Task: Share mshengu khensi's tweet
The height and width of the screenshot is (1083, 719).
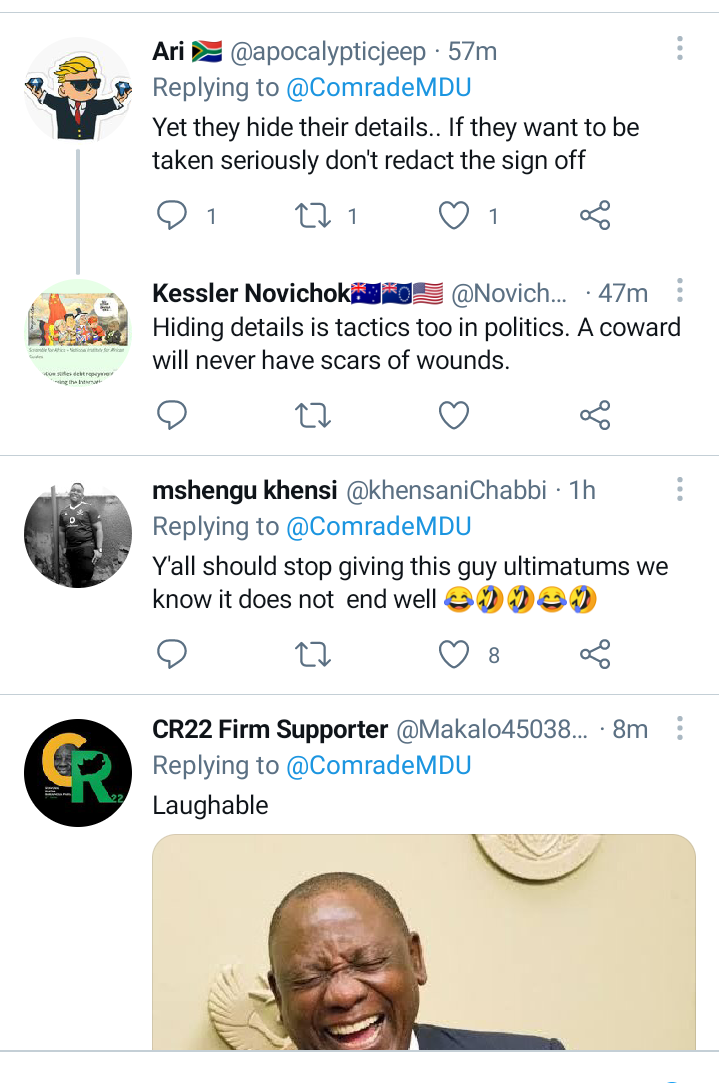Action: [x=595, y=654]
